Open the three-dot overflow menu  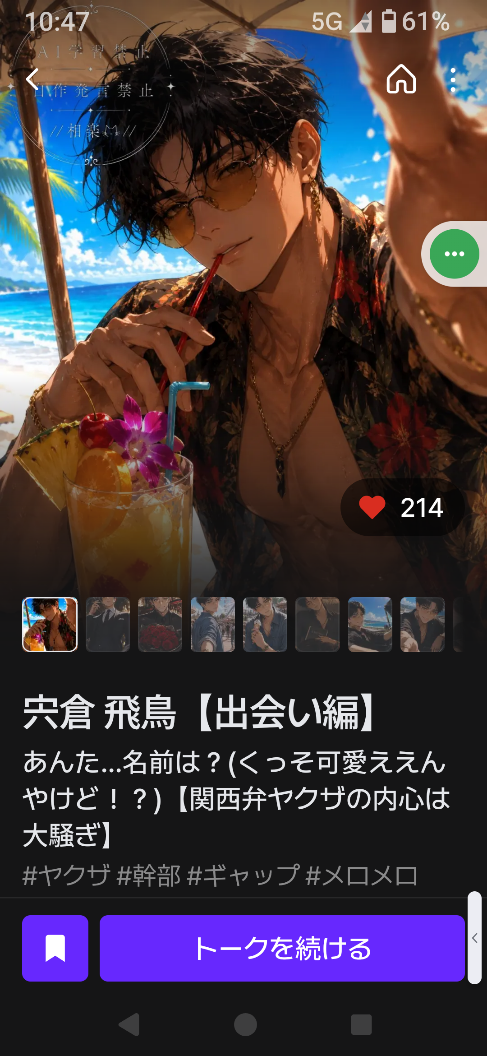click(453, 79)
